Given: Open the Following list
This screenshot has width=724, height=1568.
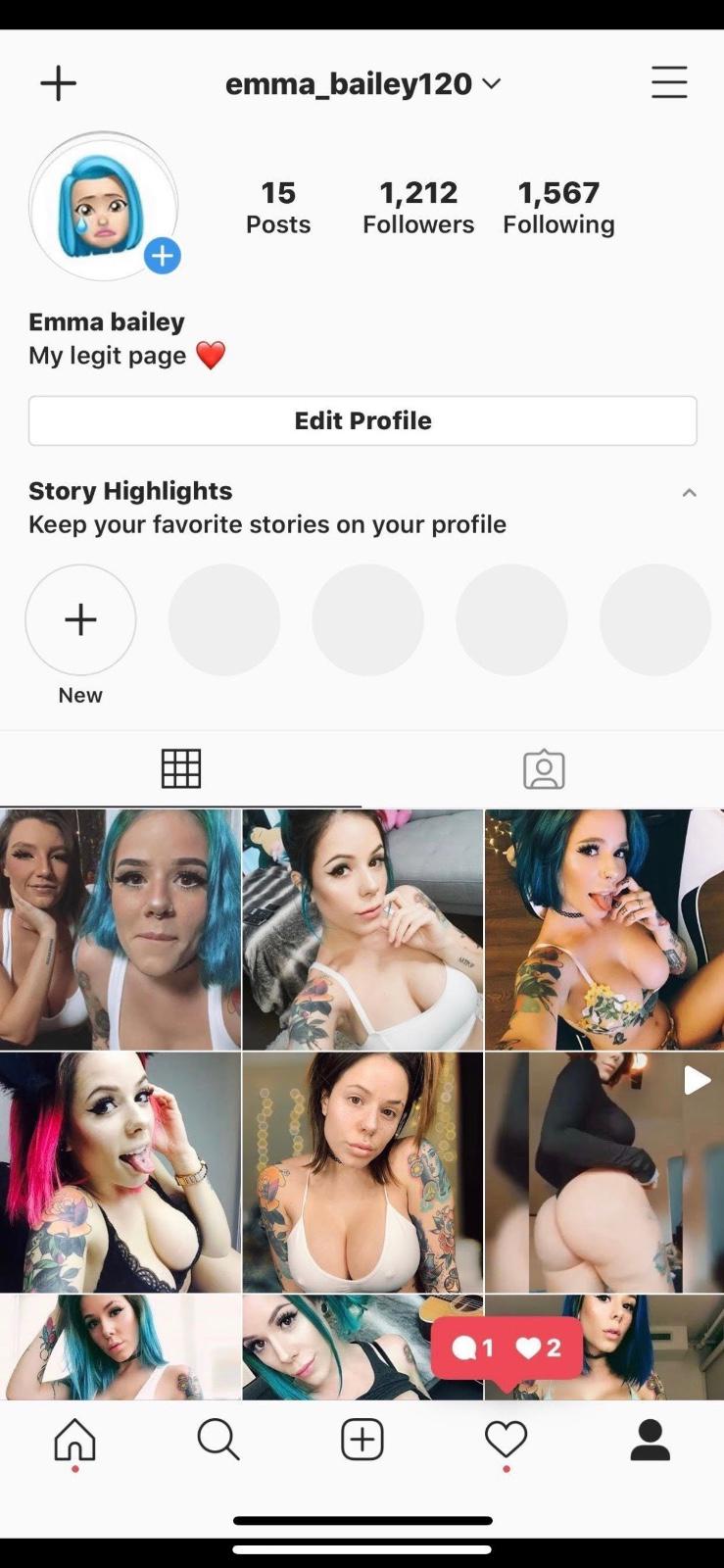Looking at the screenshot, I should tap(558, 207).
